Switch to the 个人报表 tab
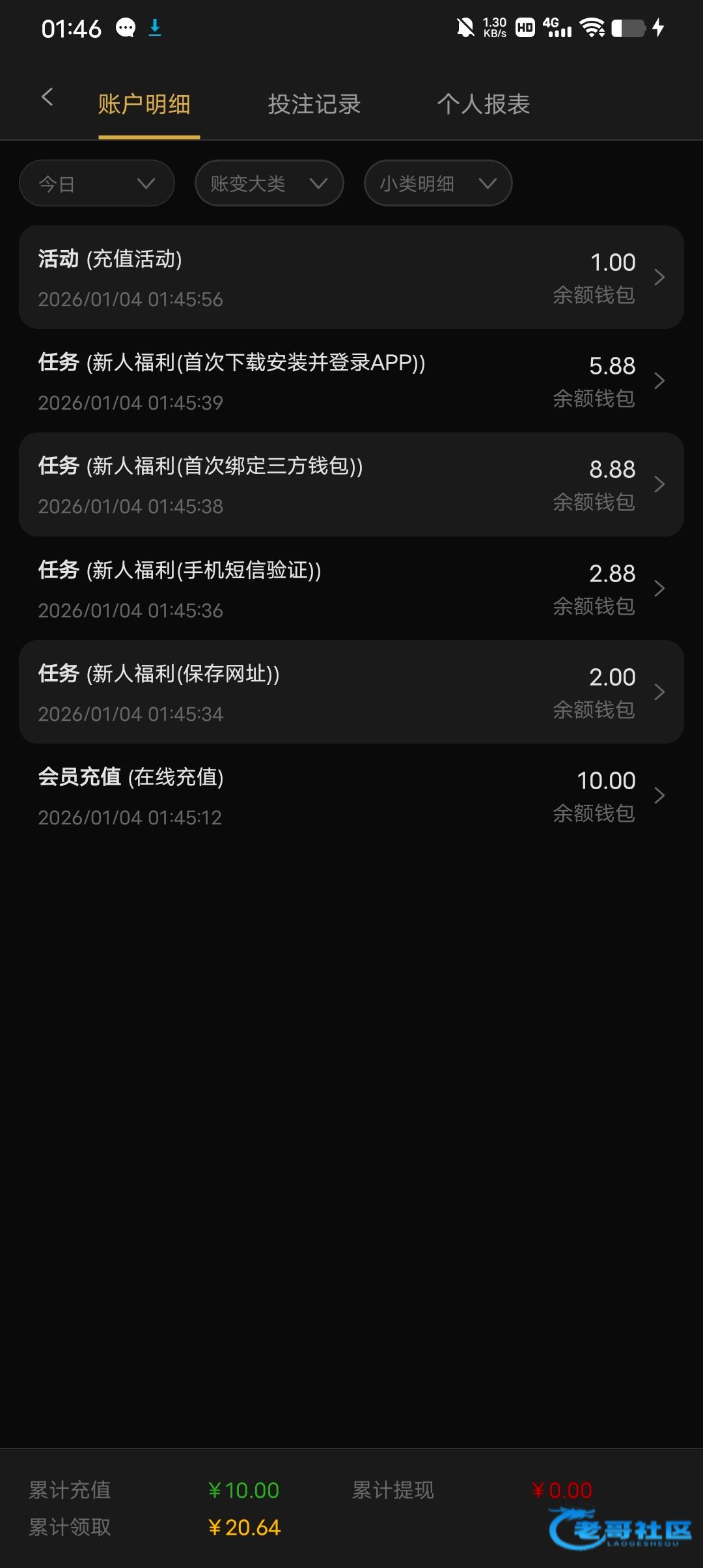 [483, 104]
